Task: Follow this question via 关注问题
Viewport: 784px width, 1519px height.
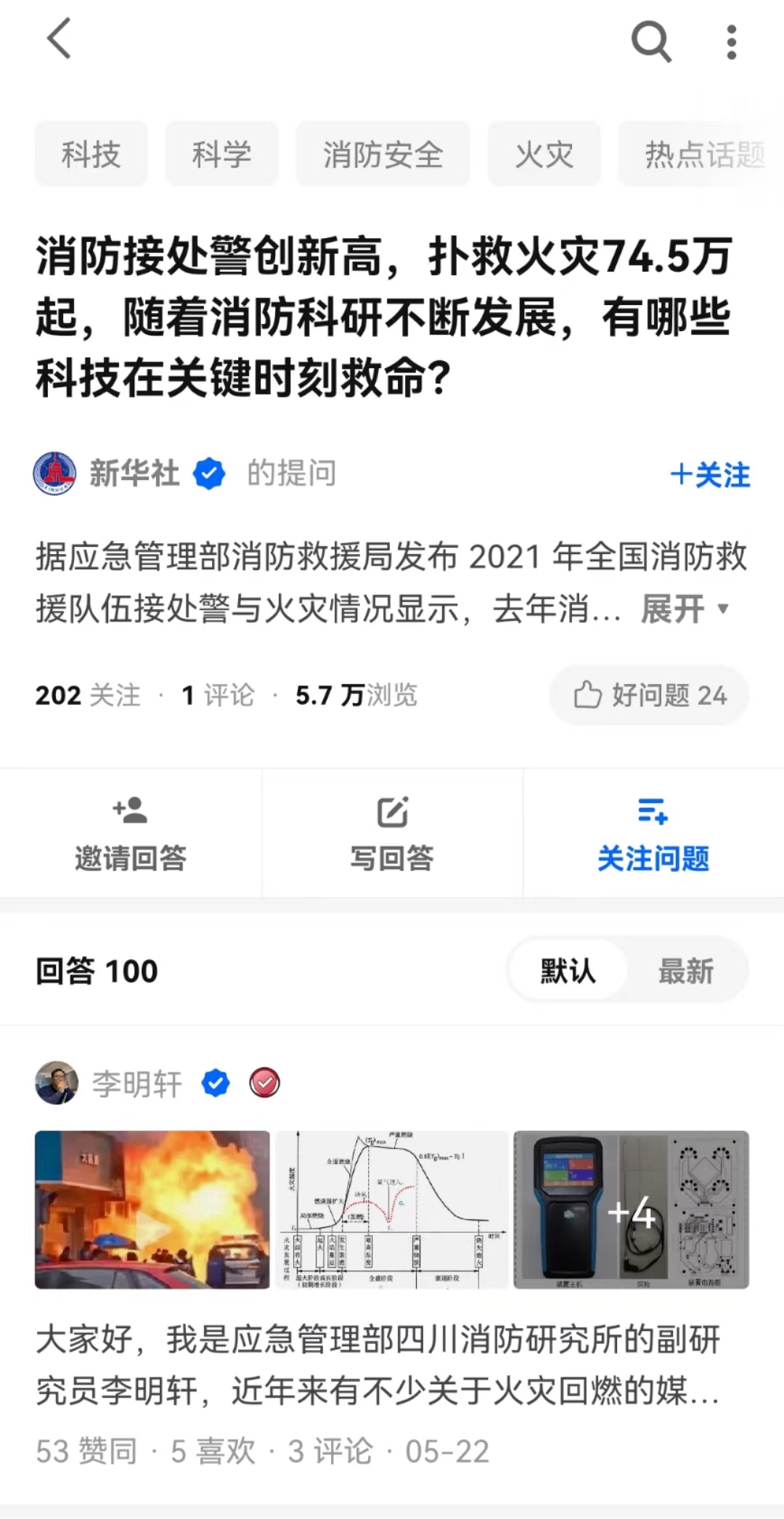Action: (653, 834)
